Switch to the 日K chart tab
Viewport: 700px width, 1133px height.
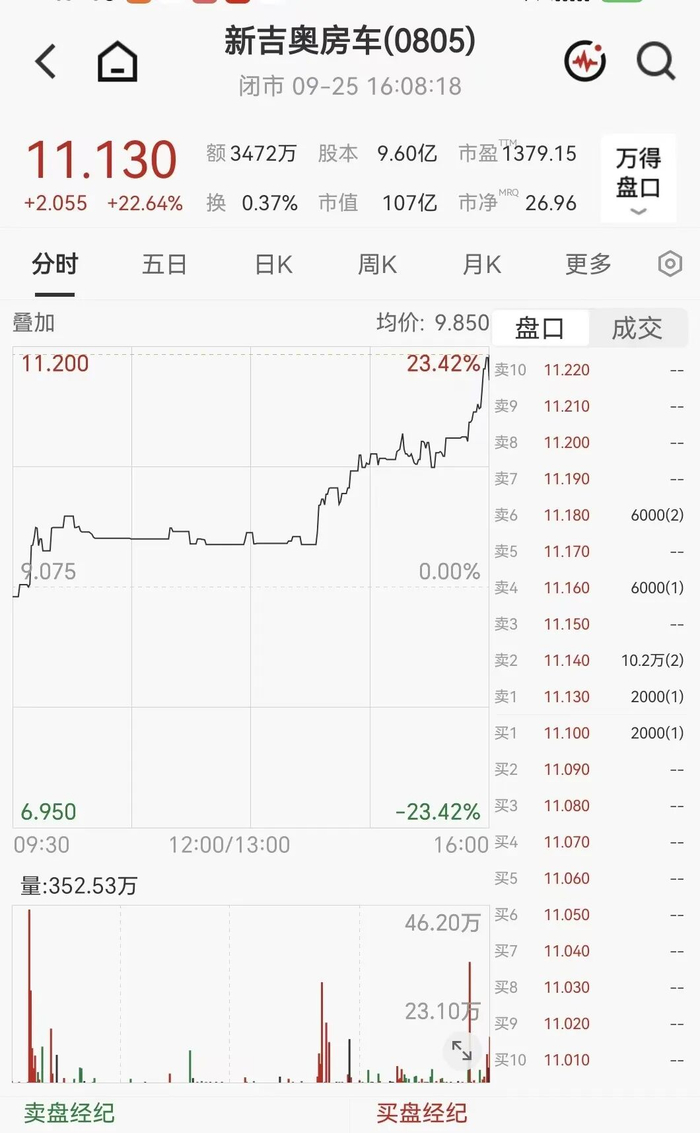pyautogui.click(x=274, y=264)
